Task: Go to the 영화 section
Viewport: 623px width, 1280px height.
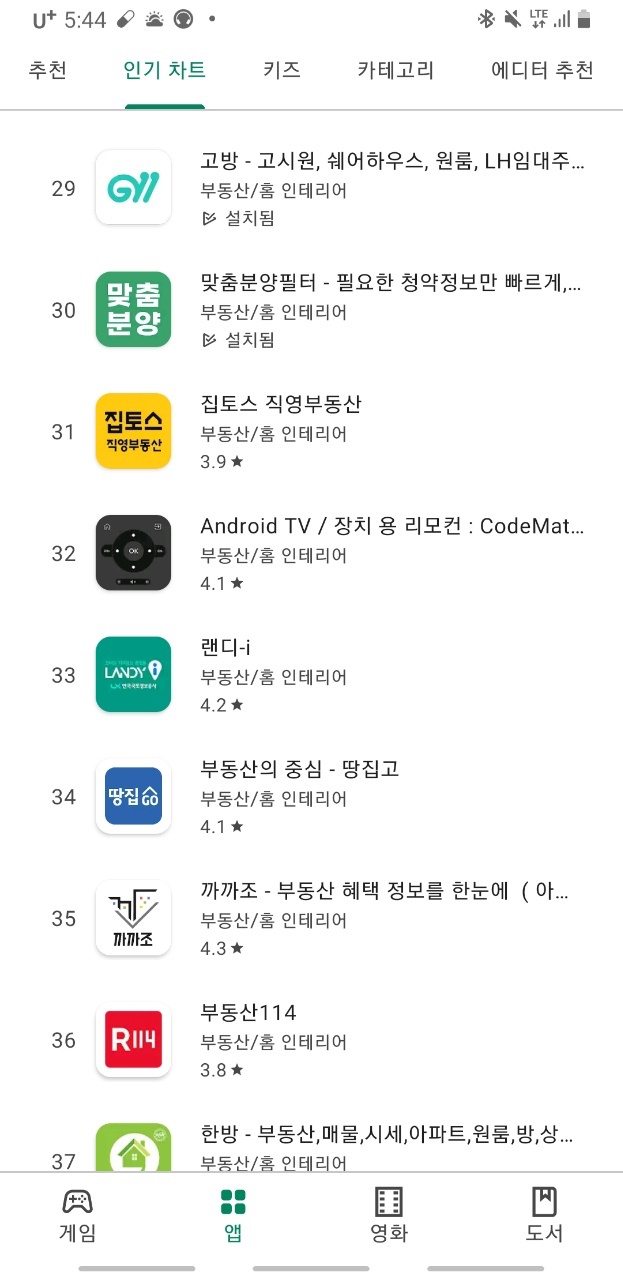Action: [x=388, y=1215]
